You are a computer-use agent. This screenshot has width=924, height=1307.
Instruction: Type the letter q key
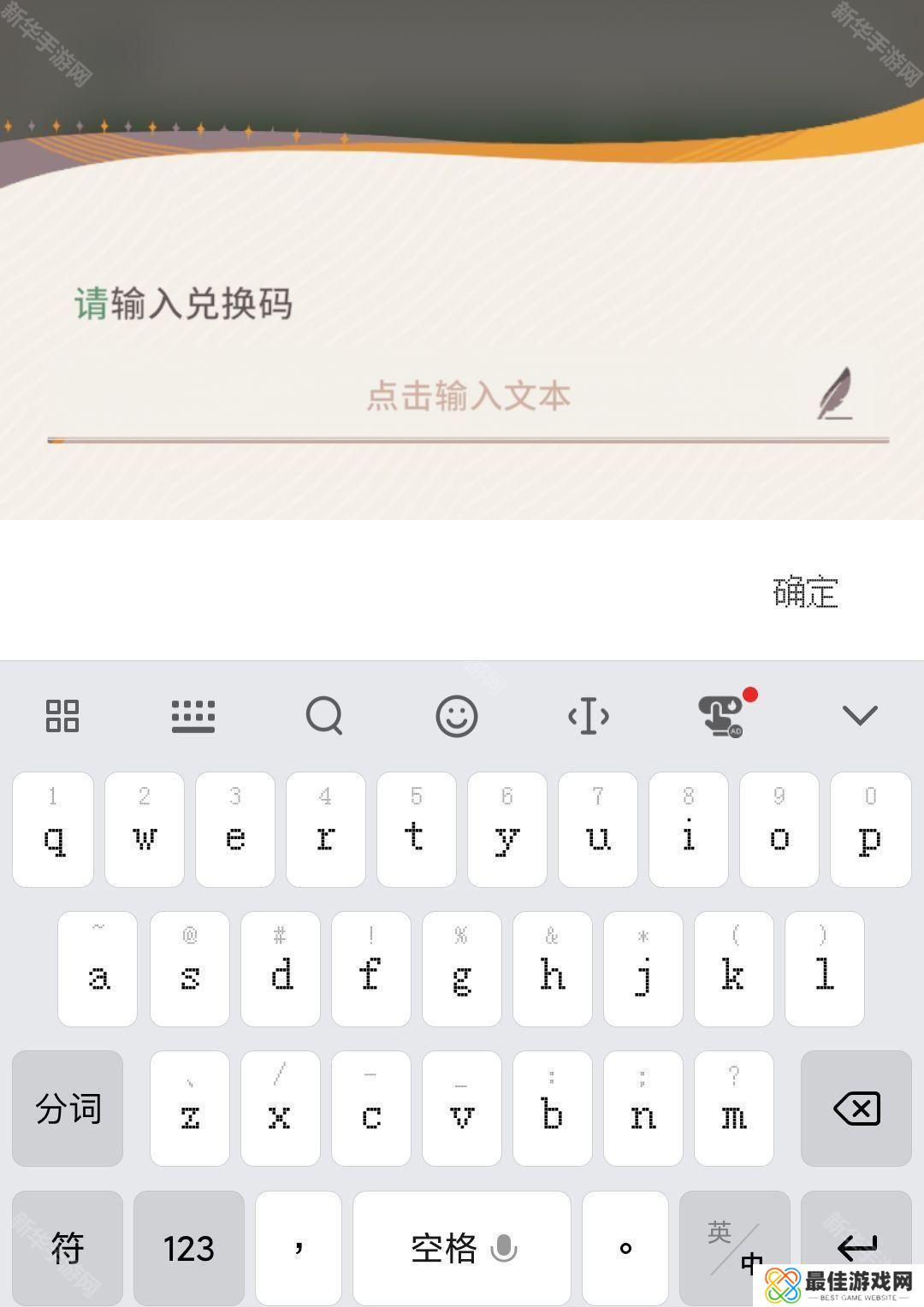[53, 830]
